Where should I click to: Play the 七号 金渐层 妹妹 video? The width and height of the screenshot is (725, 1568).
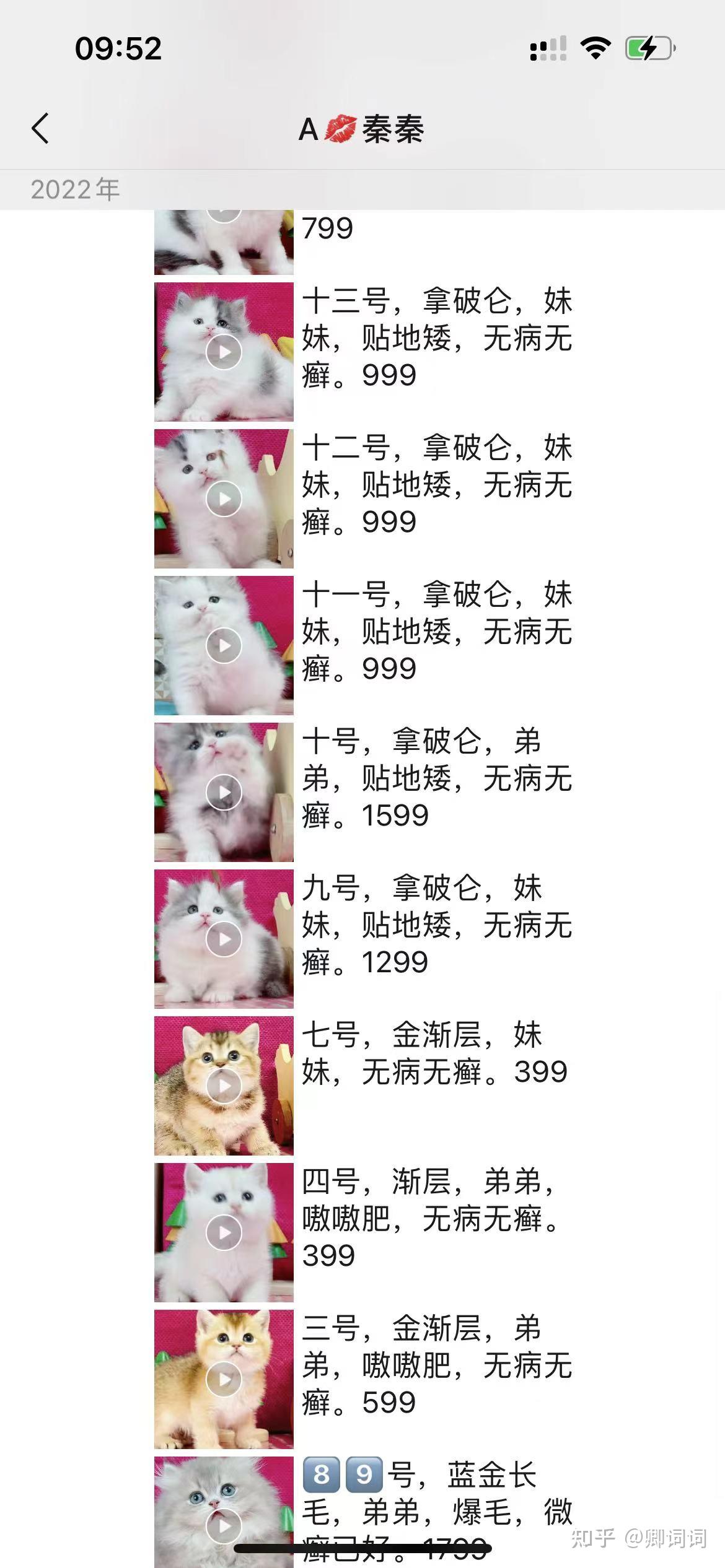tap(224, 1086)
